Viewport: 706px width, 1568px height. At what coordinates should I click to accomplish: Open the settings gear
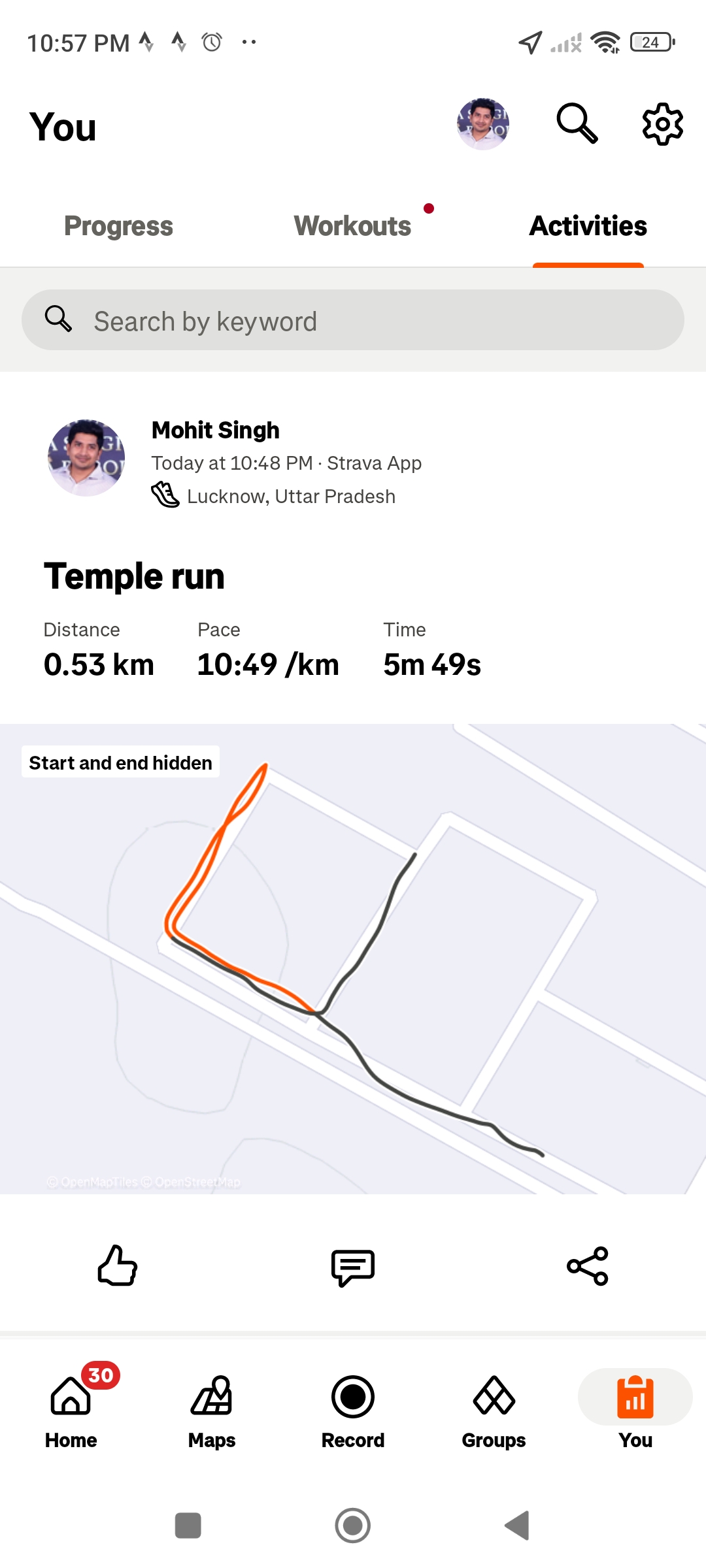point(662,124)
